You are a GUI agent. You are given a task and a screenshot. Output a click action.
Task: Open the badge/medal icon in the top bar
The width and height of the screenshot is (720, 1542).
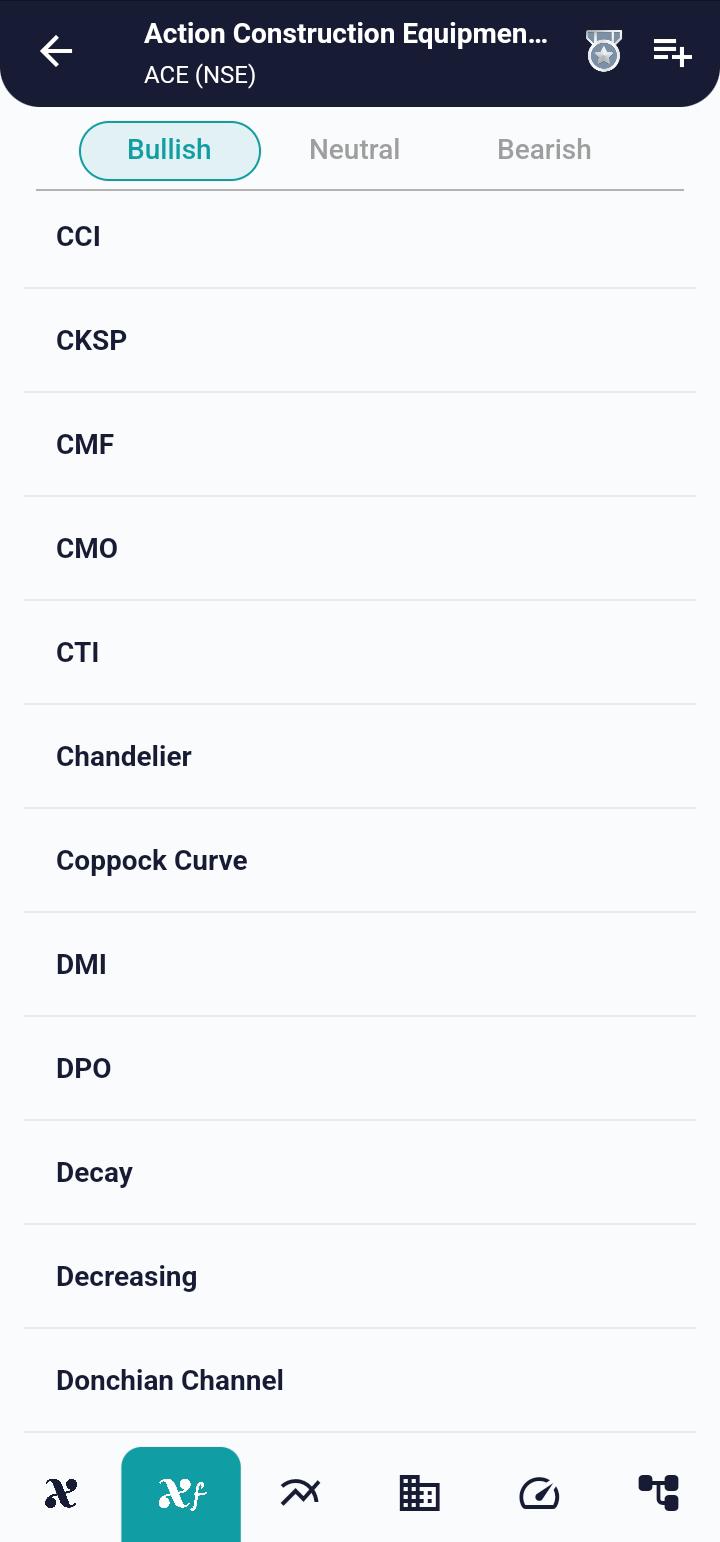pos(603,51)
